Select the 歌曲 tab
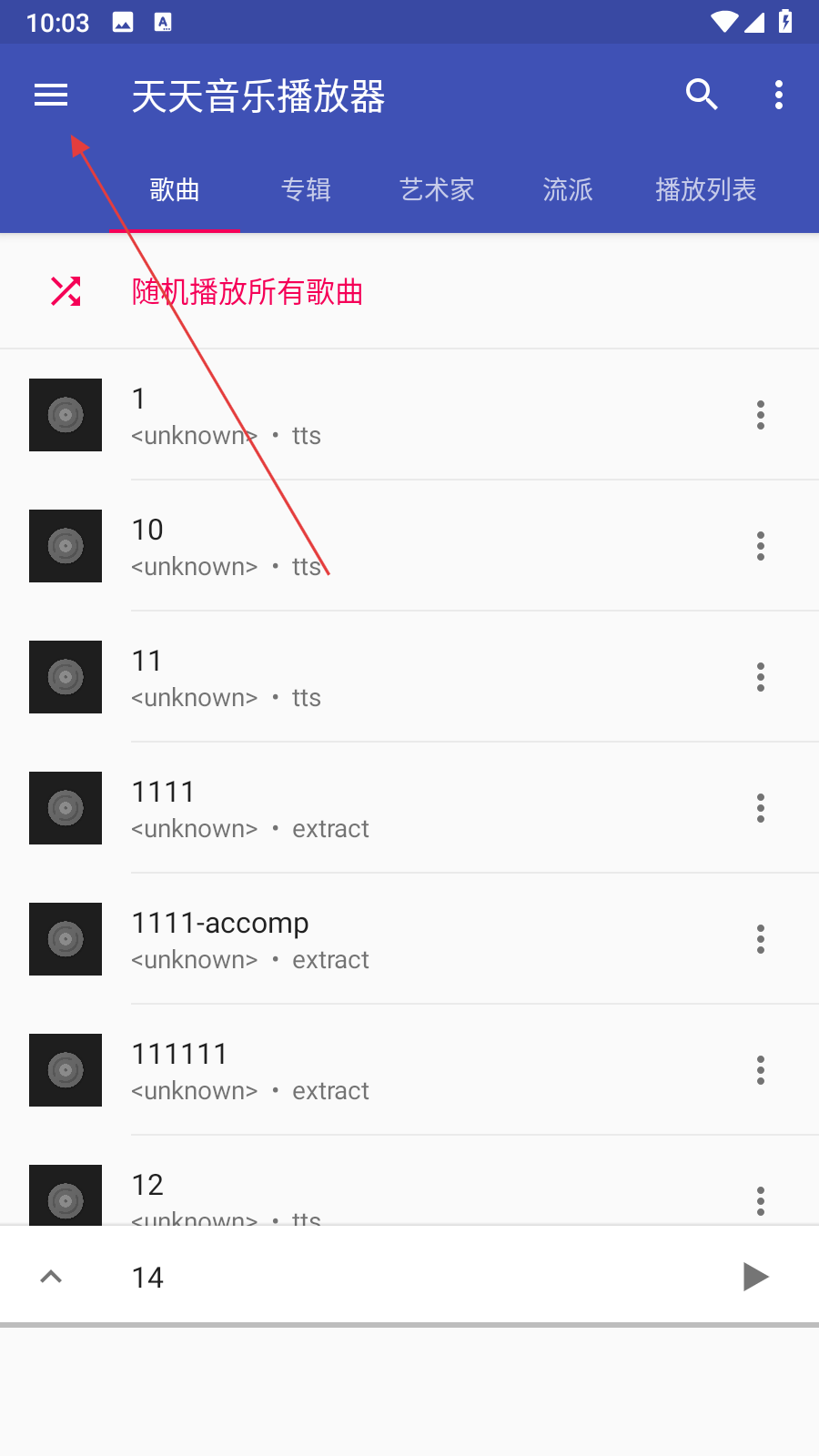 point(175,189)
